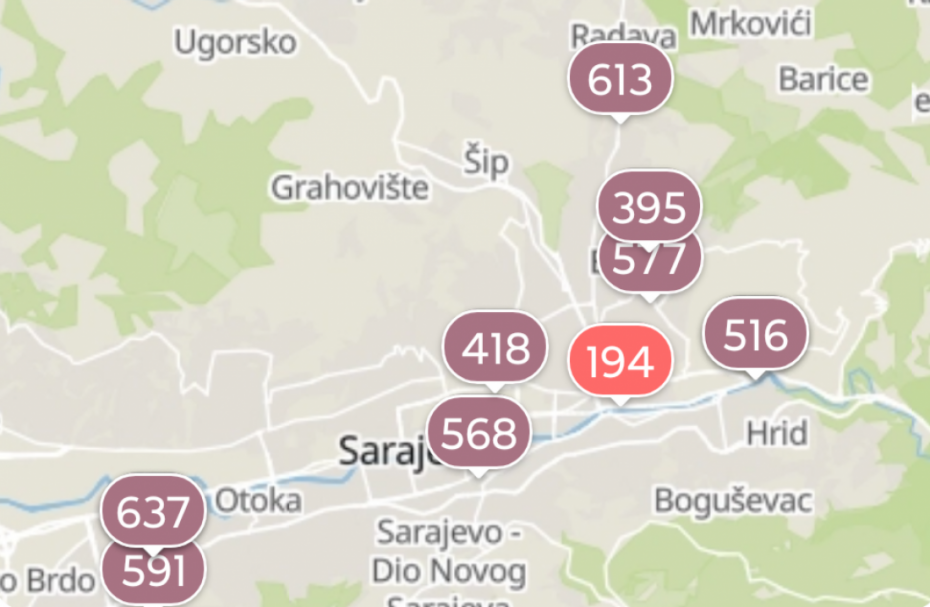Open the 418 air quality marker

tap(495, 348)
